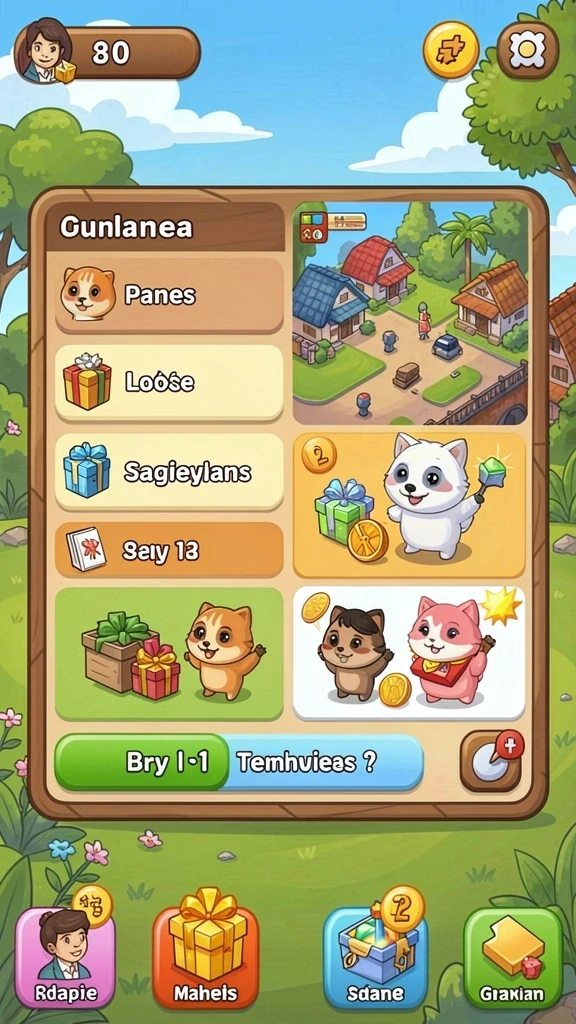Open the Loóse gift row
This screenshot has height=1024, width=576.
tap(169, 382)
